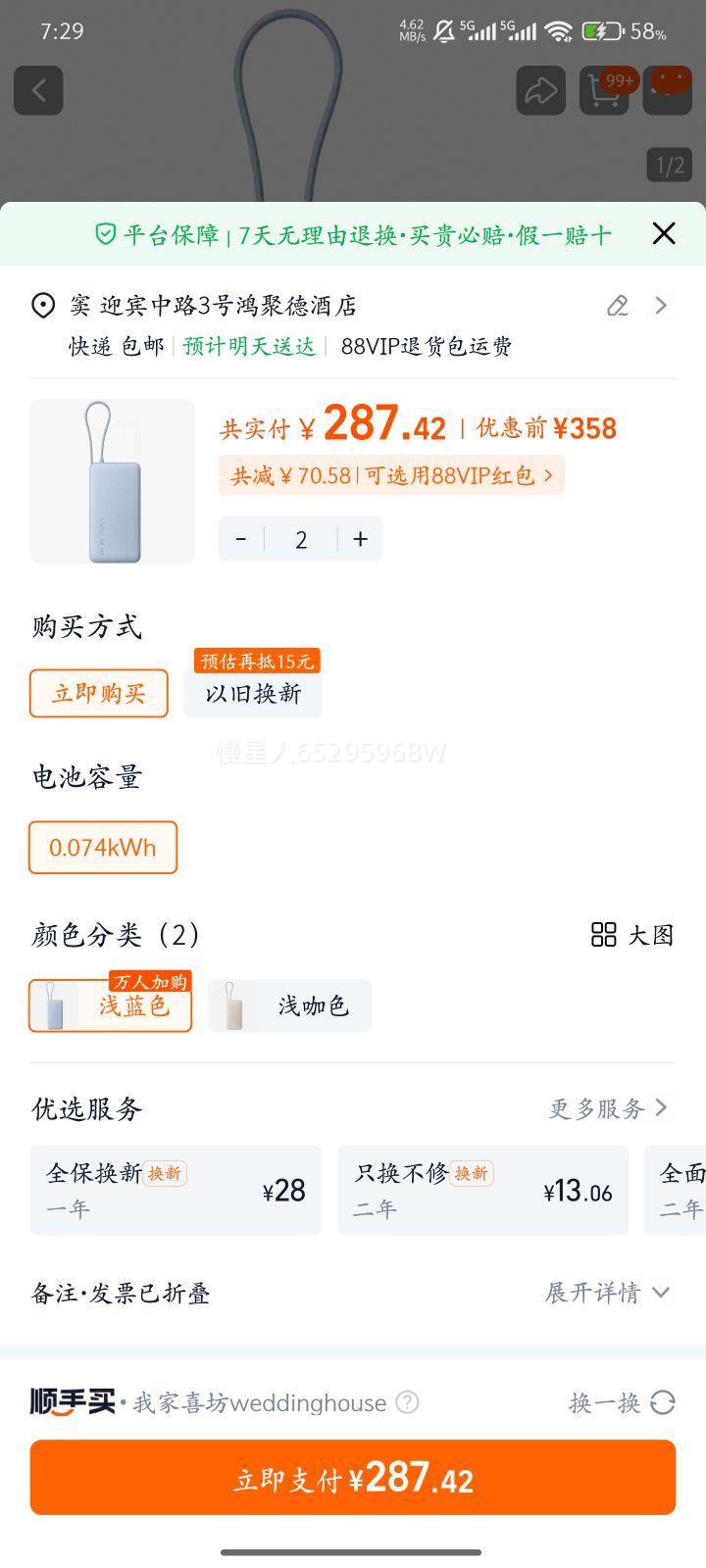Viewport: 706px width, 1568px height.
Task: Tap 立即支付 to pay ¥287.42
Action: click(x=353, y=1477)
